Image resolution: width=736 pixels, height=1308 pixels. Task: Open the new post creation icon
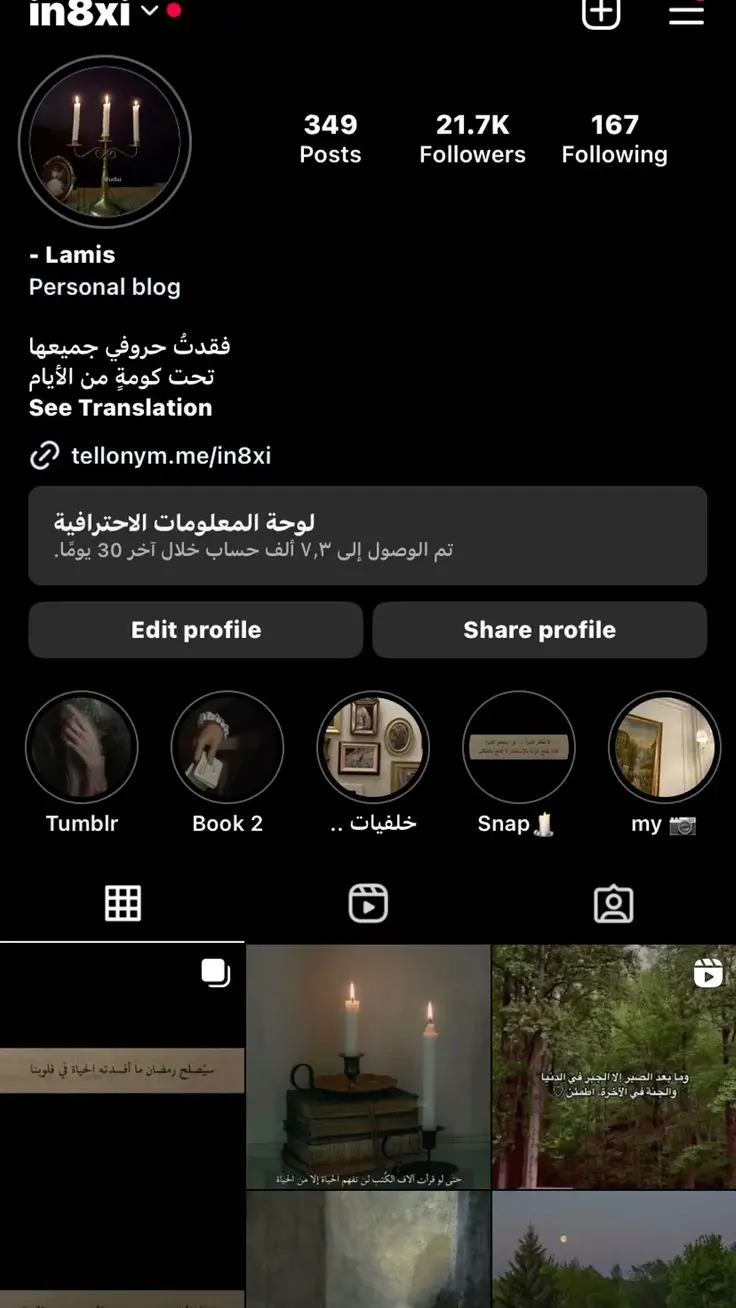tap(600, 14)
